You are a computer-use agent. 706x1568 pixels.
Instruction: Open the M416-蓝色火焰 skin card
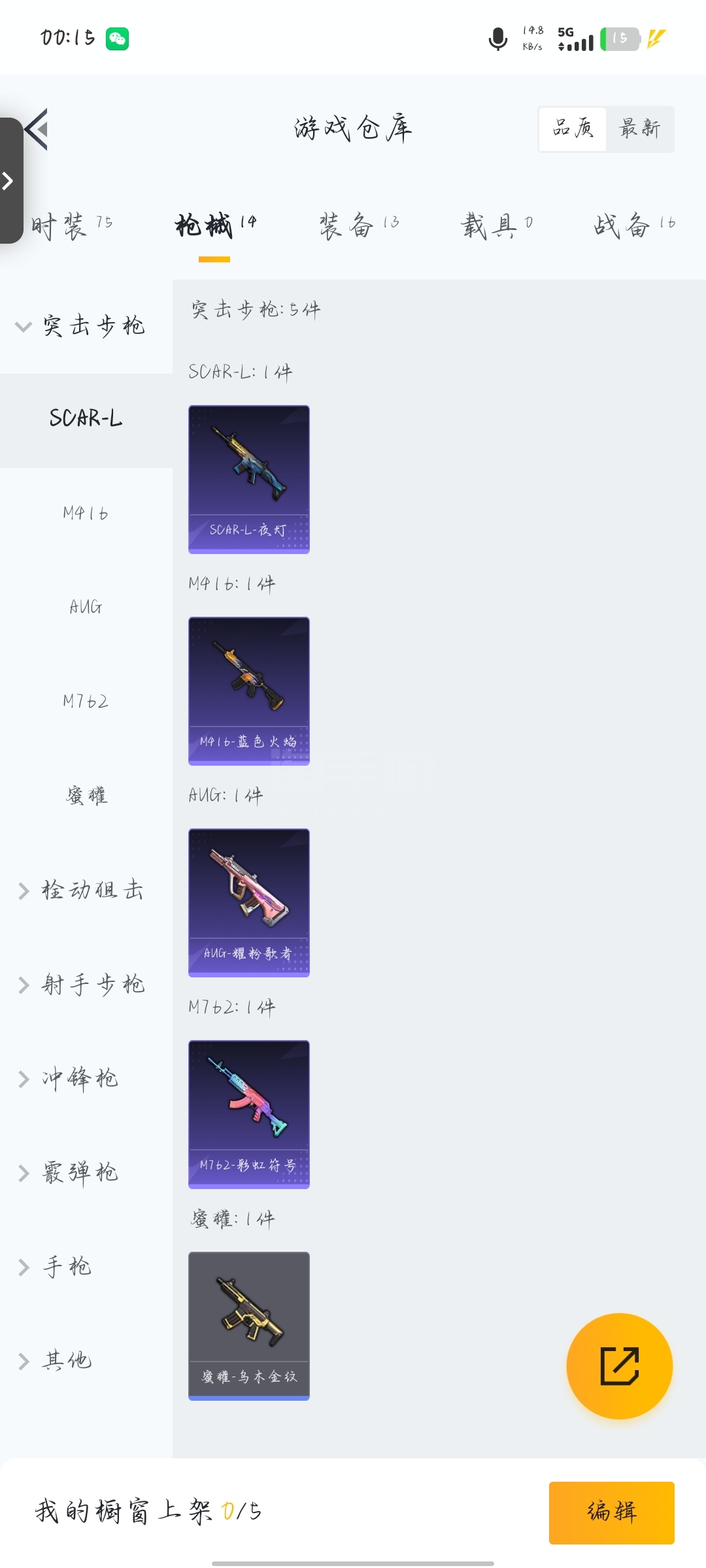point(248,691)
